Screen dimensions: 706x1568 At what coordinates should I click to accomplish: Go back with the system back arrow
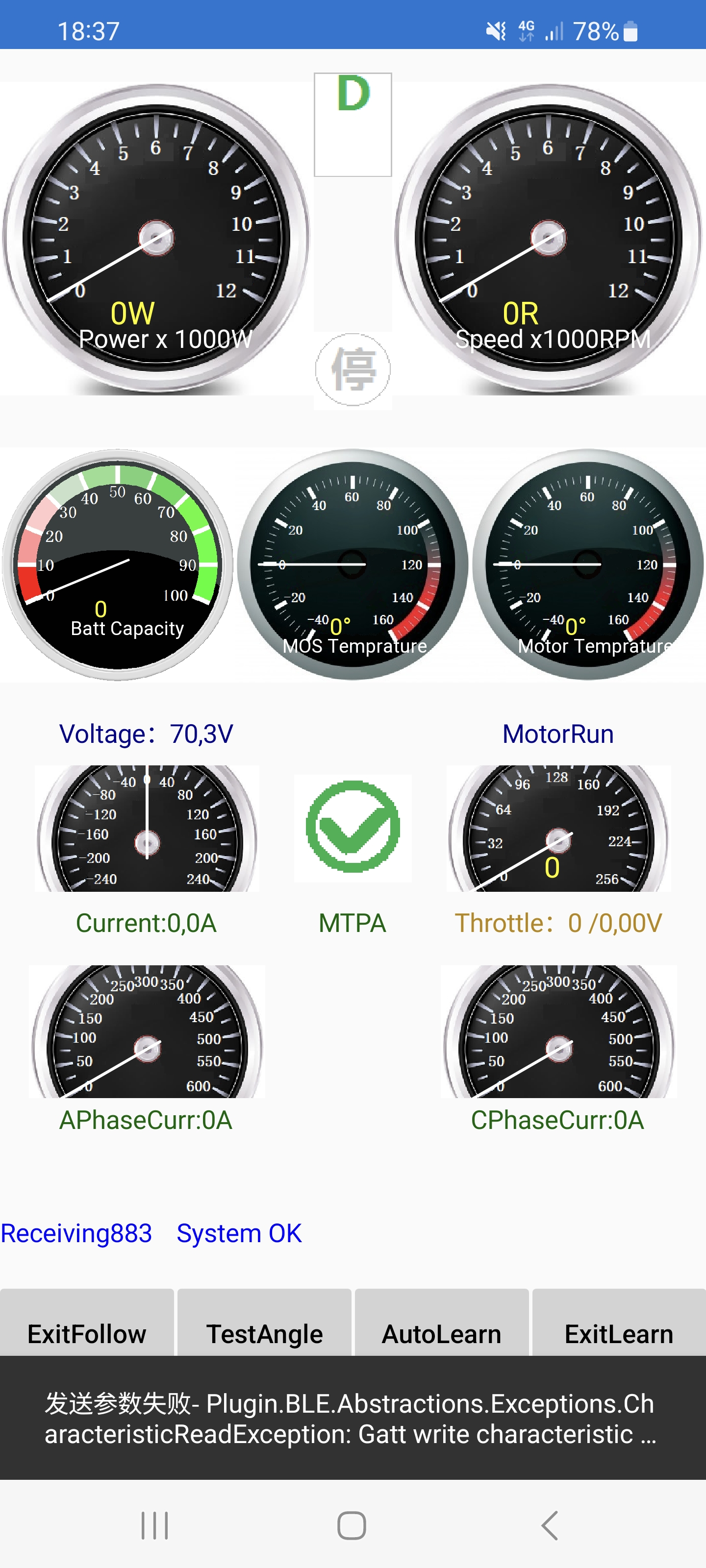[x=550, y=1526]
